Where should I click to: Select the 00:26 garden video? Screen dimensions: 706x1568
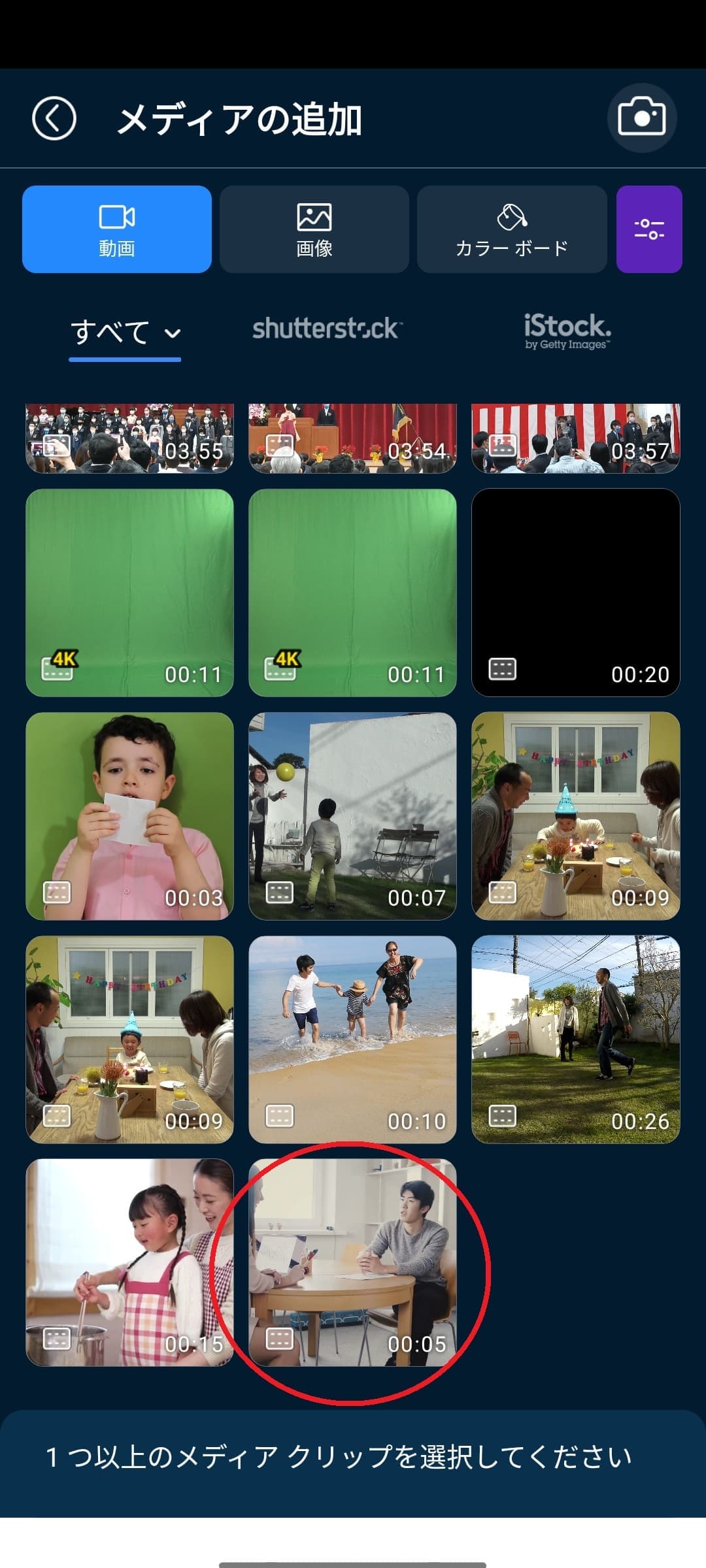point(576,1039)
